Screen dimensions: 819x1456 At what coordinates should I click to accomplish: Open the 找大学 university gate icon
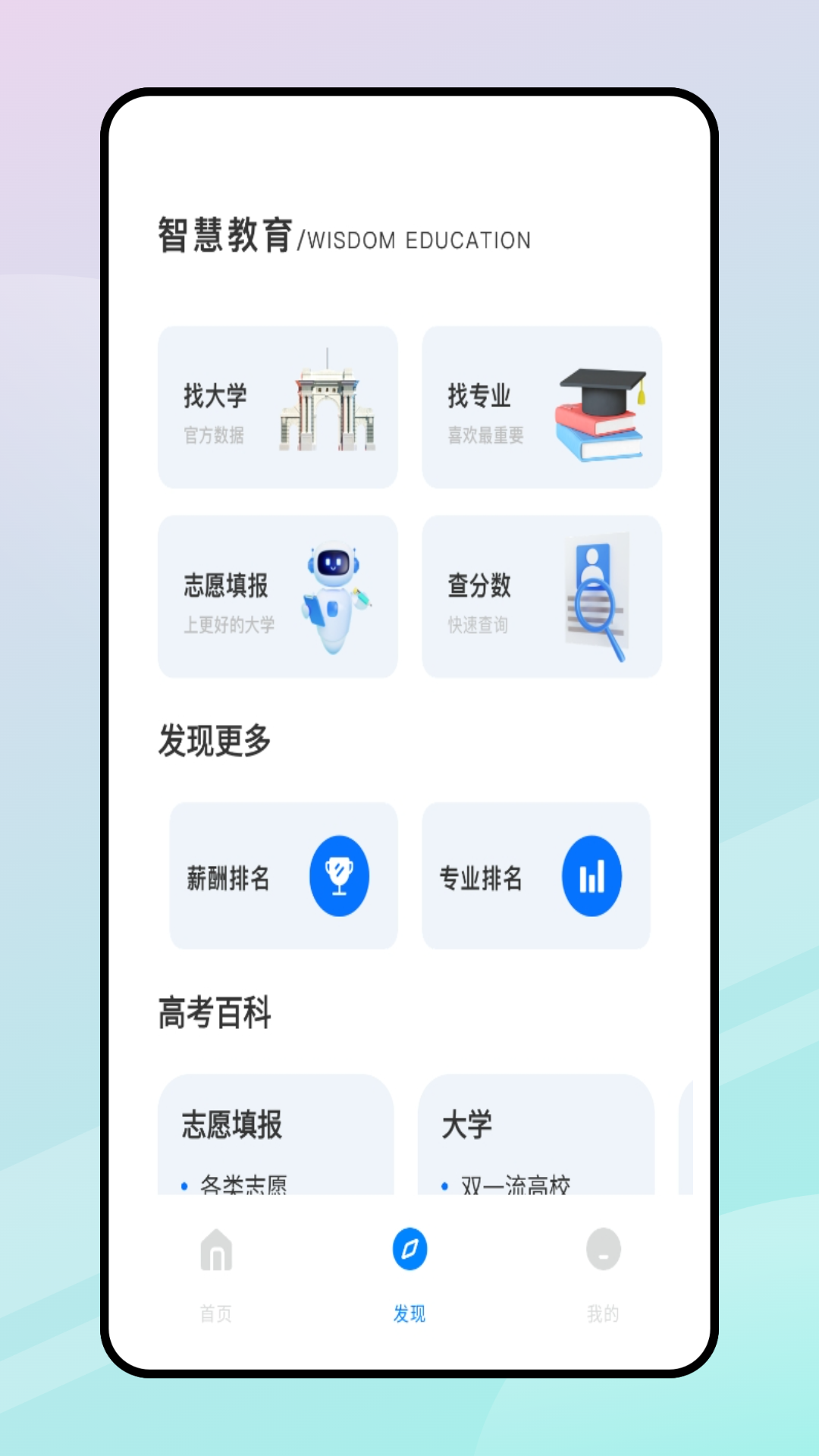click(x=328, y=408)
